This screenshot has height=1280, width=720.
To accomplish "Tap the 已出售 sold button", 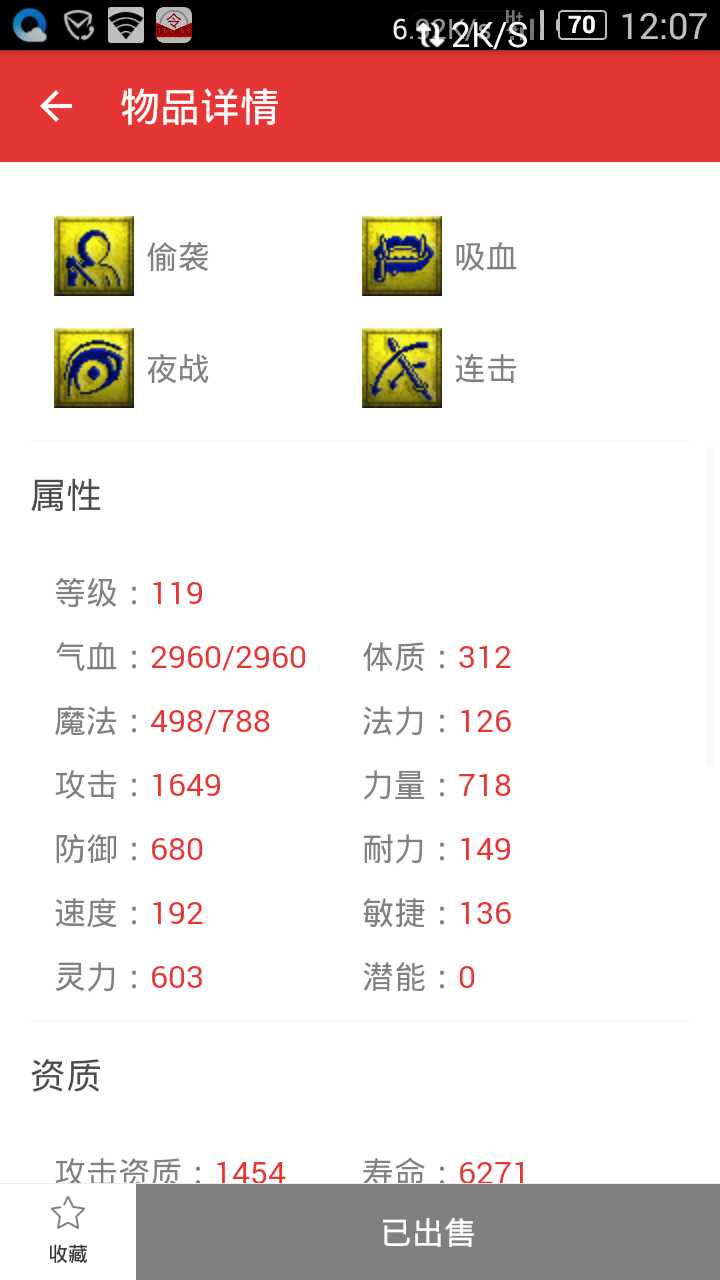I will (x=428, y=1232).
